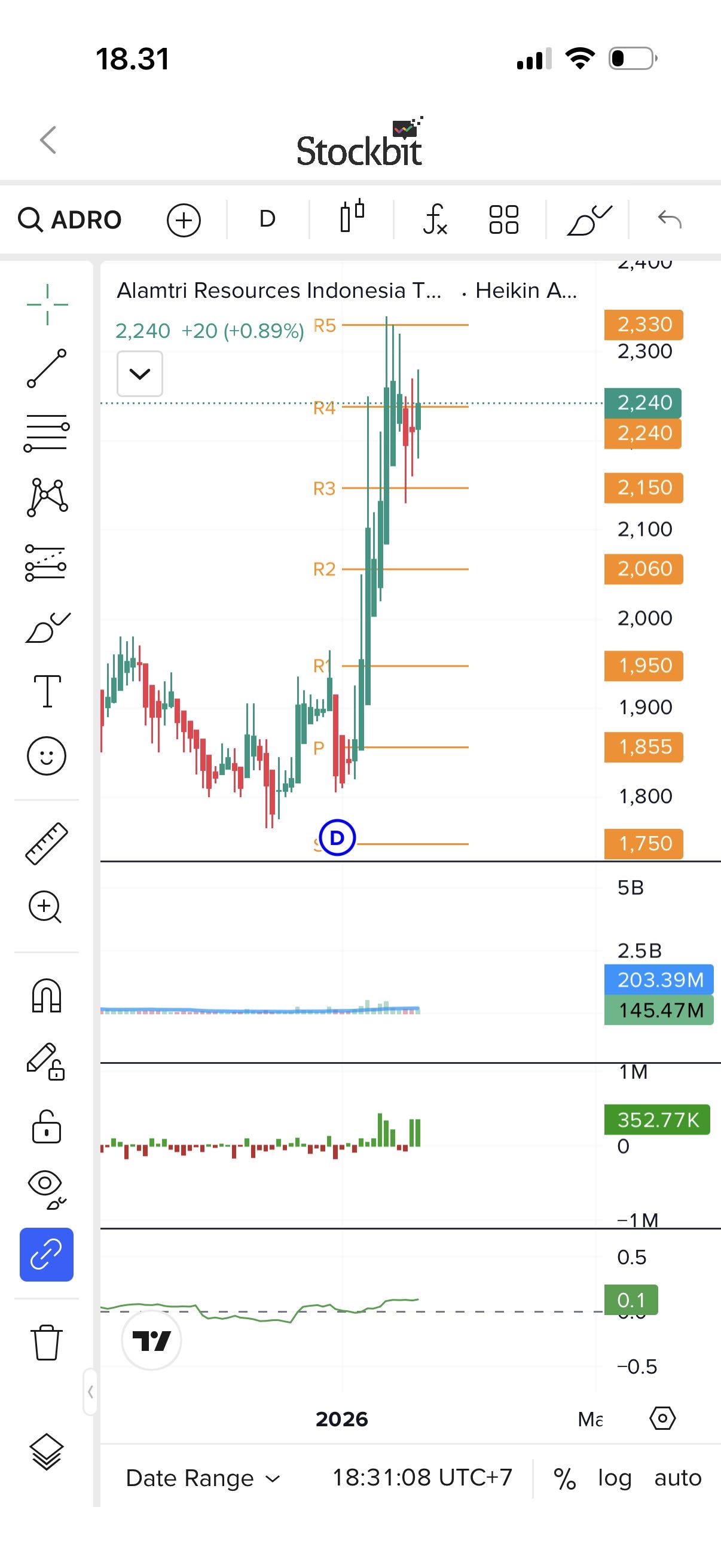This screenshot has height=1568, width=721.
Task: Add a symbol to compare
Action: pyautogui.click(x=184, y=219)
